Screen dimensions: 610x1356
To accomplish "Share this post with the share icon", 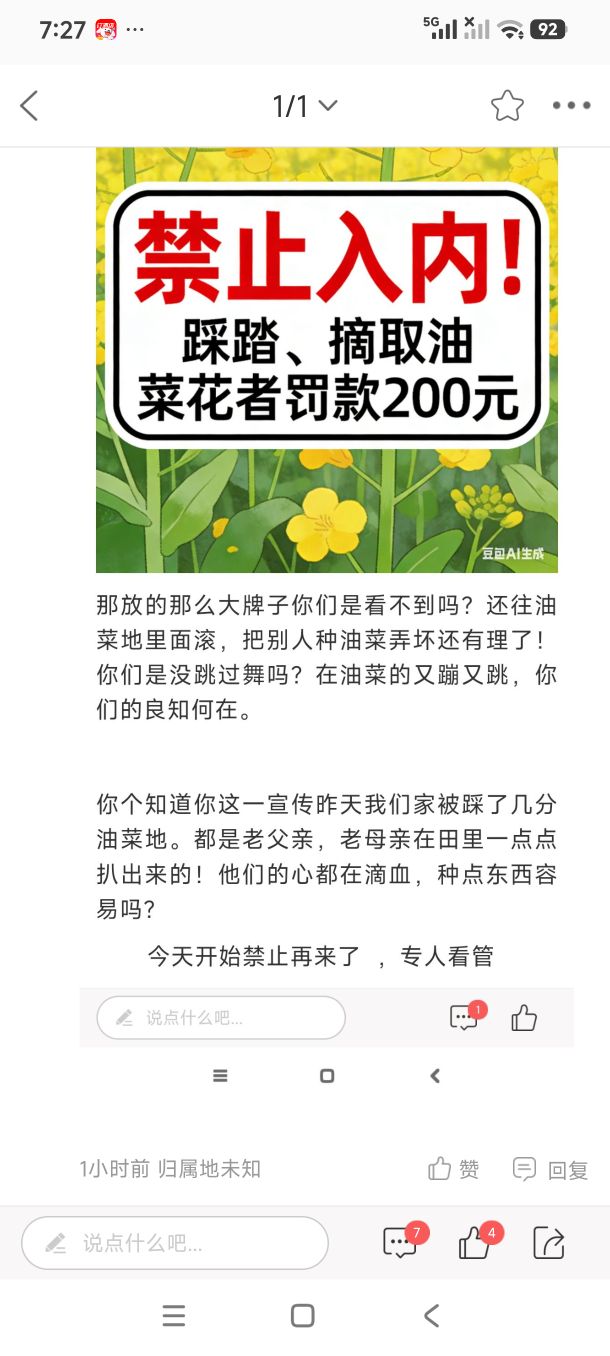I will (549, 1242).
